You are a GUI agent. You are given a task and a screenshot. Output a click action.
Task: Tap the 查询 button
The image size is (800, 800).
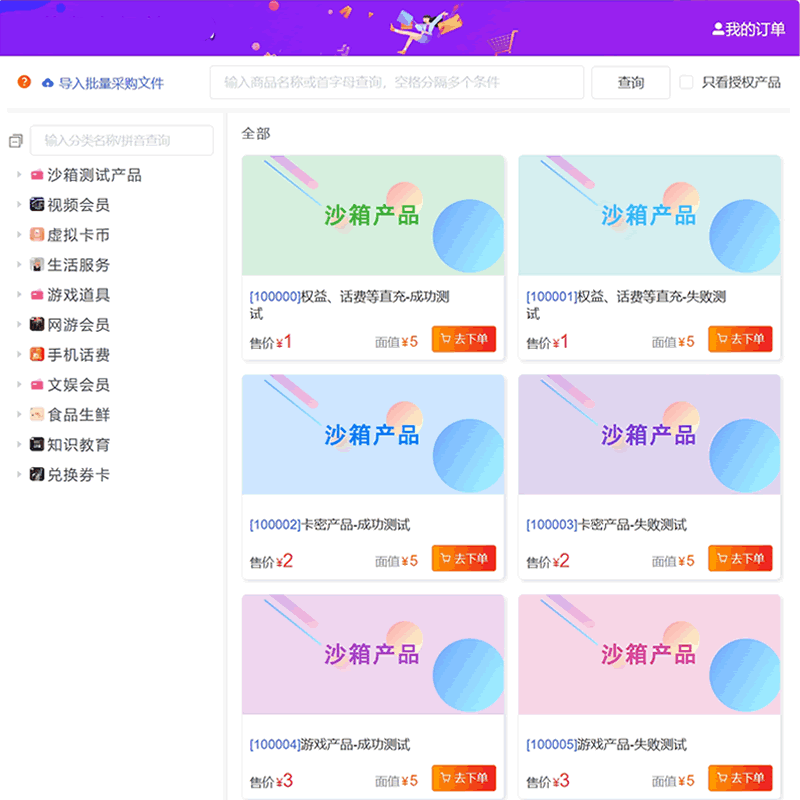[630, 82]
